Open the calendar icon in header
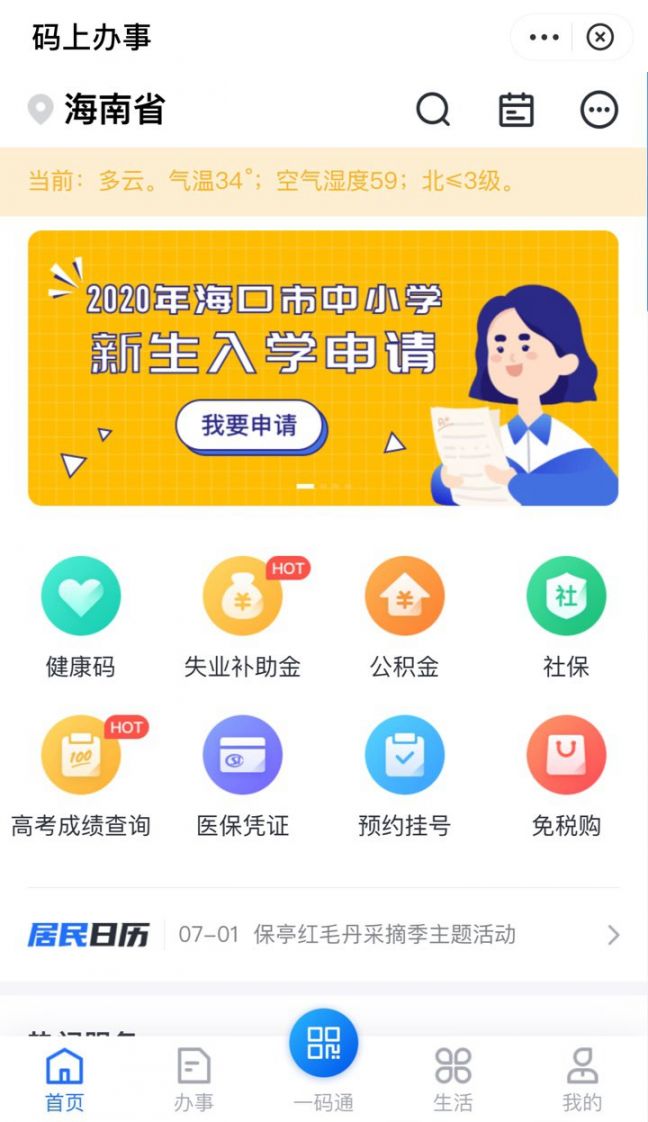 [516, 110]
